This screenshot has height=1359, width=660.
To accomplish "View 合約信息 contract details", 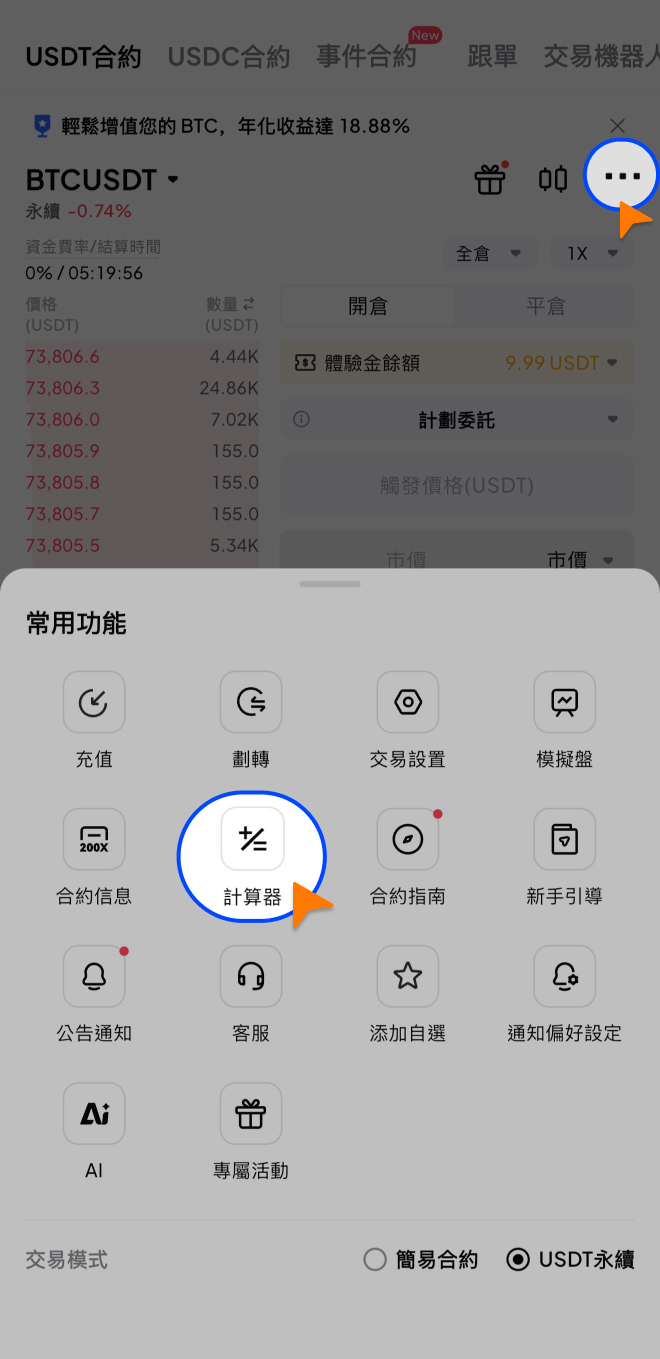I will pyautogui.click(x=94, y=840).
